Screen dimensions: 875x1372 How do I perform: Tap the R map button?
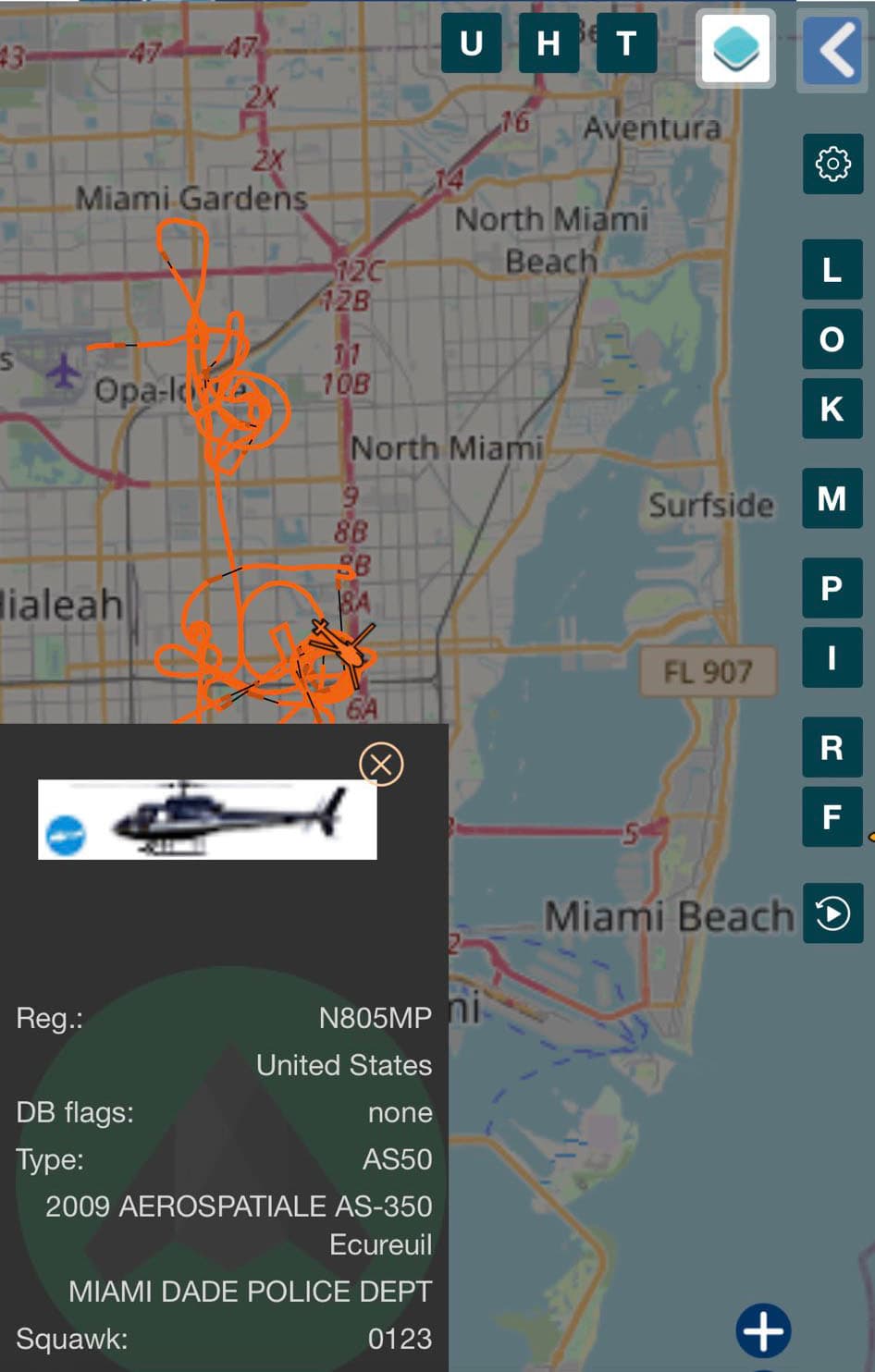pos(832,747)
